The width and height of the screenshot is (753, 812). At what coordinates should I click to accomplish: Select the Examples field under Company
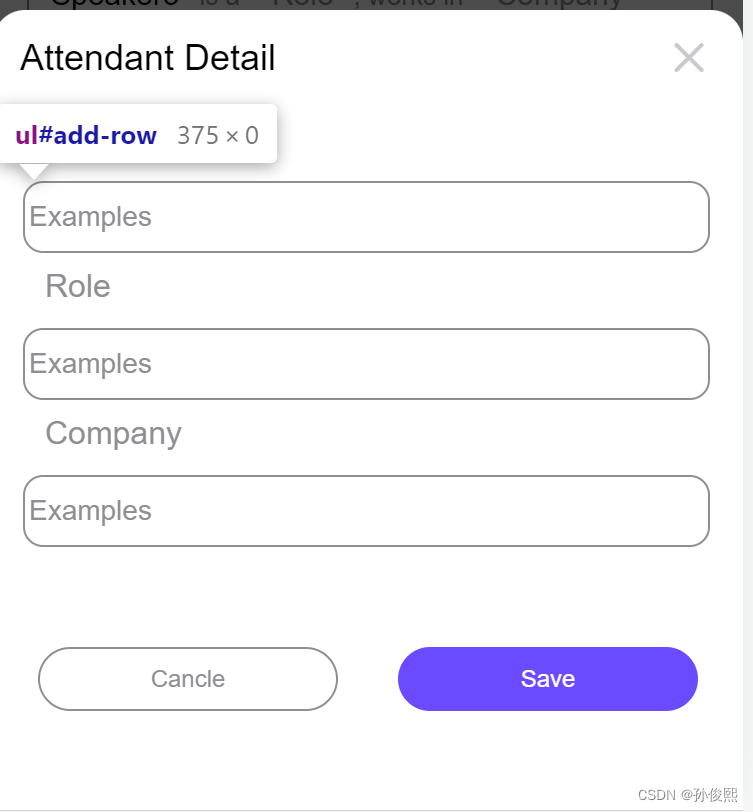[366, 511]
